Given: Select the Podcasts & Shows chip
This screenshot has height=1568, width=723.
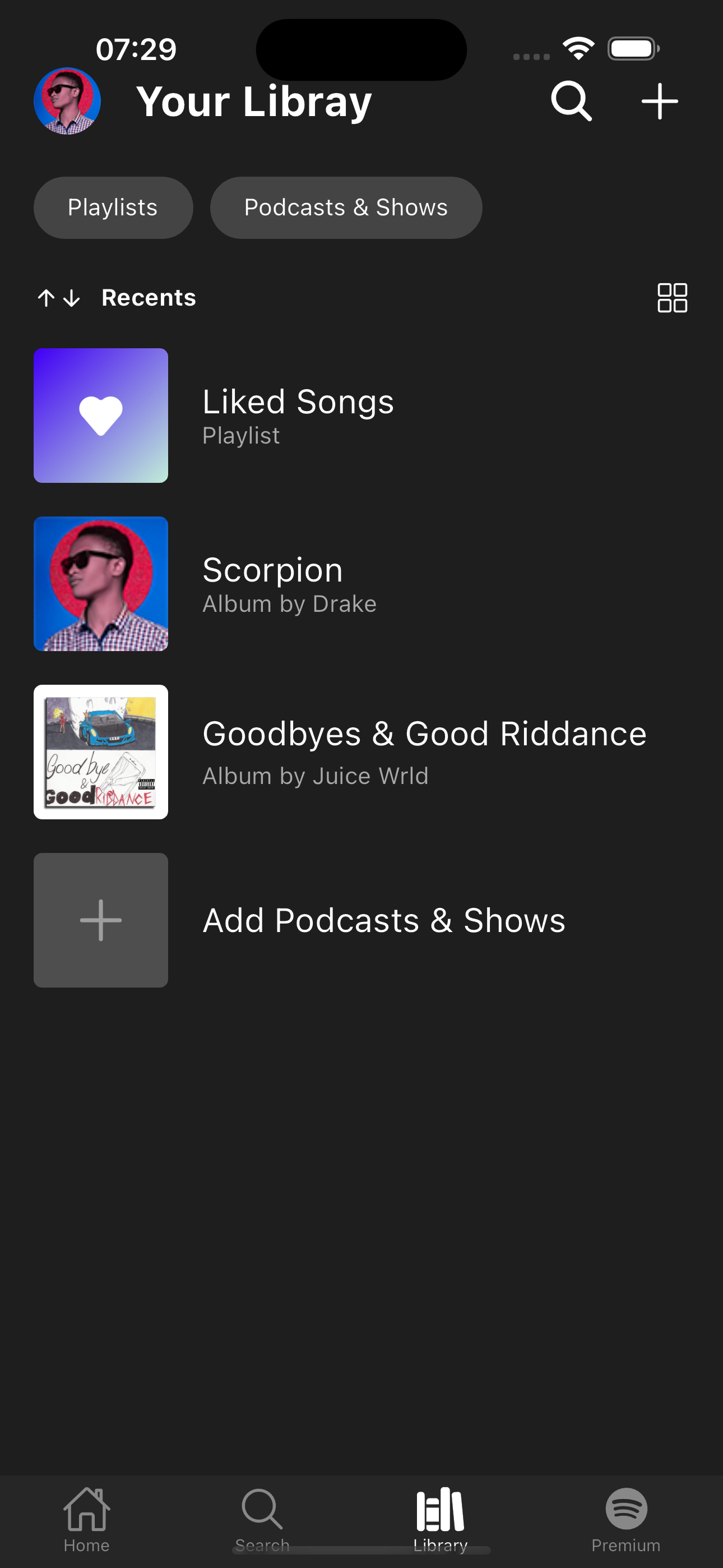Looking at the screenshot, I should click(x=346, y=207).
